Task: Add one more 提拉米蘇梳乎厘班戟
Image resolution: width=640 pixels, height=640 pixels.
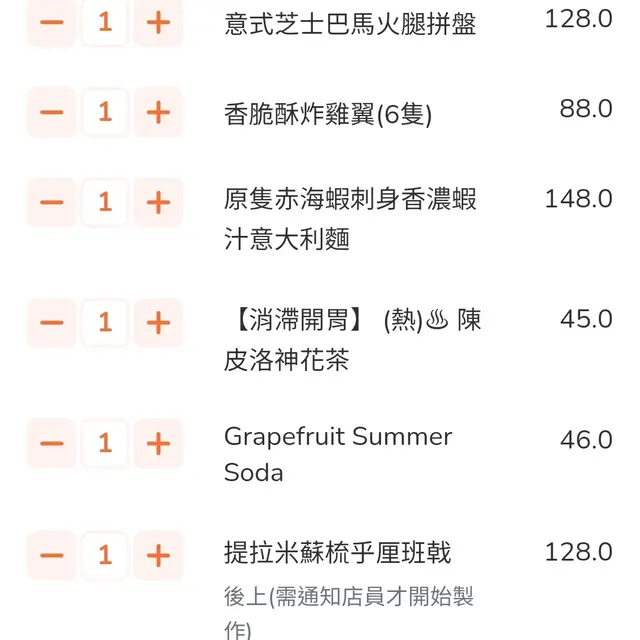Action: coord(158,555)
